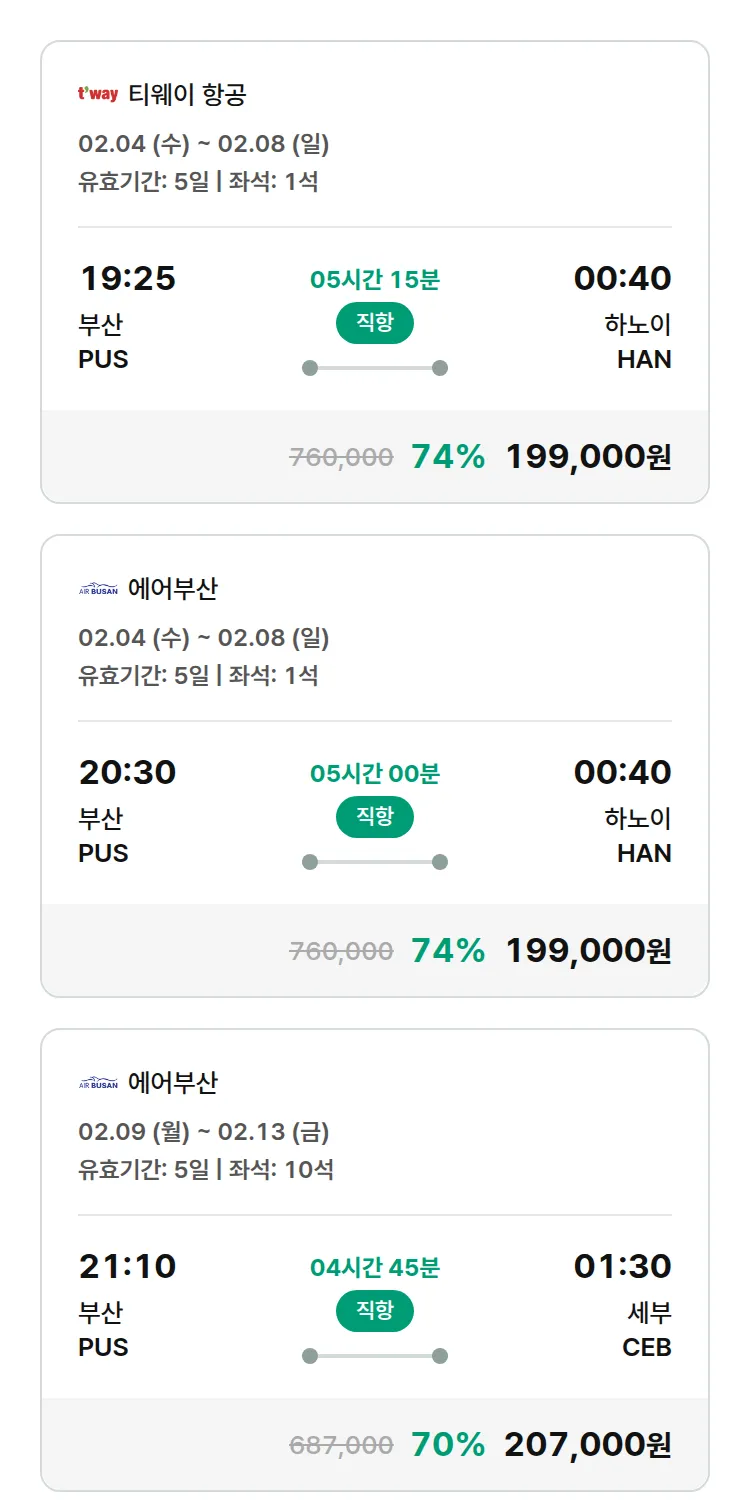Select the 직항 badge on the t'way flight

click(374, 322)
